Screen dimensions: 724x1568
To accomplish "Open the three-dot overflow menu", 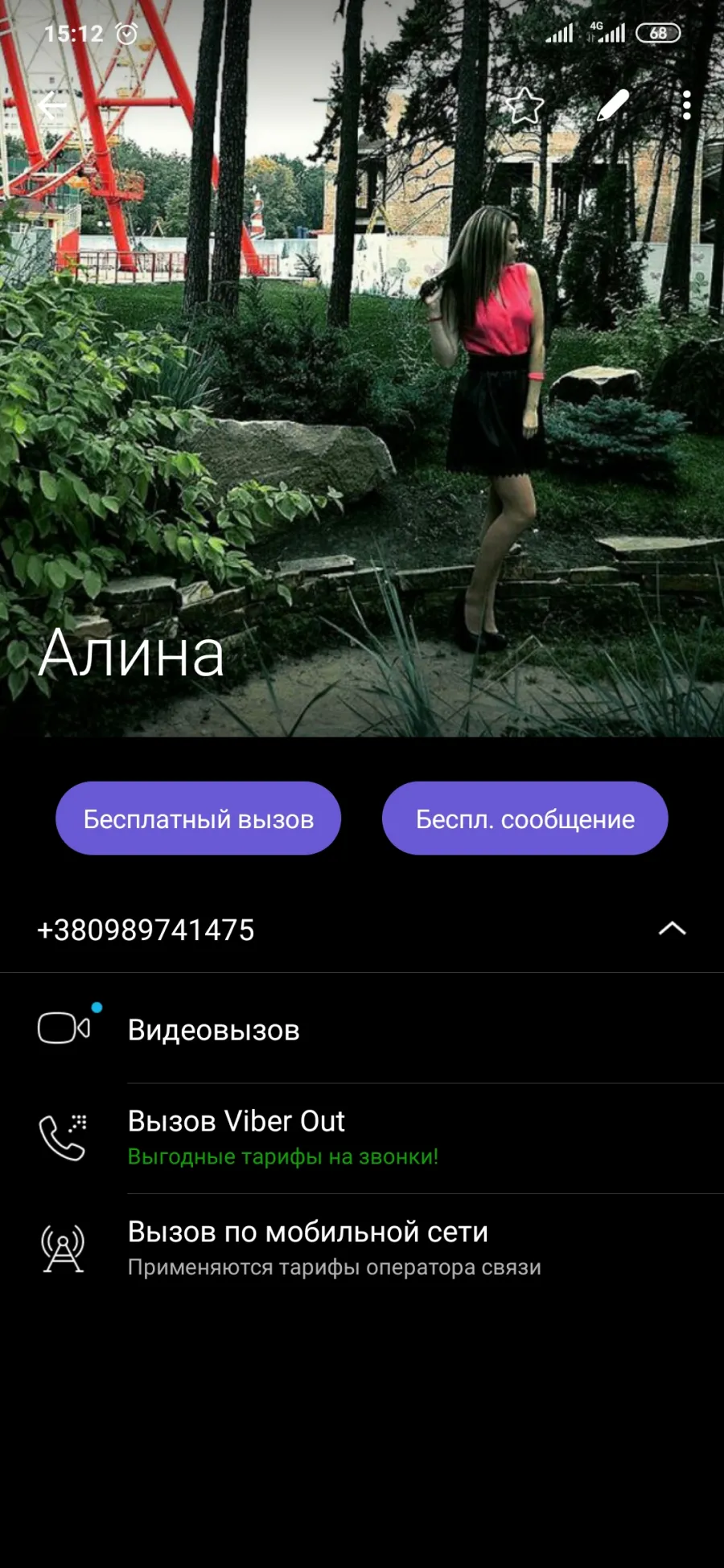I will coord(686,105).
